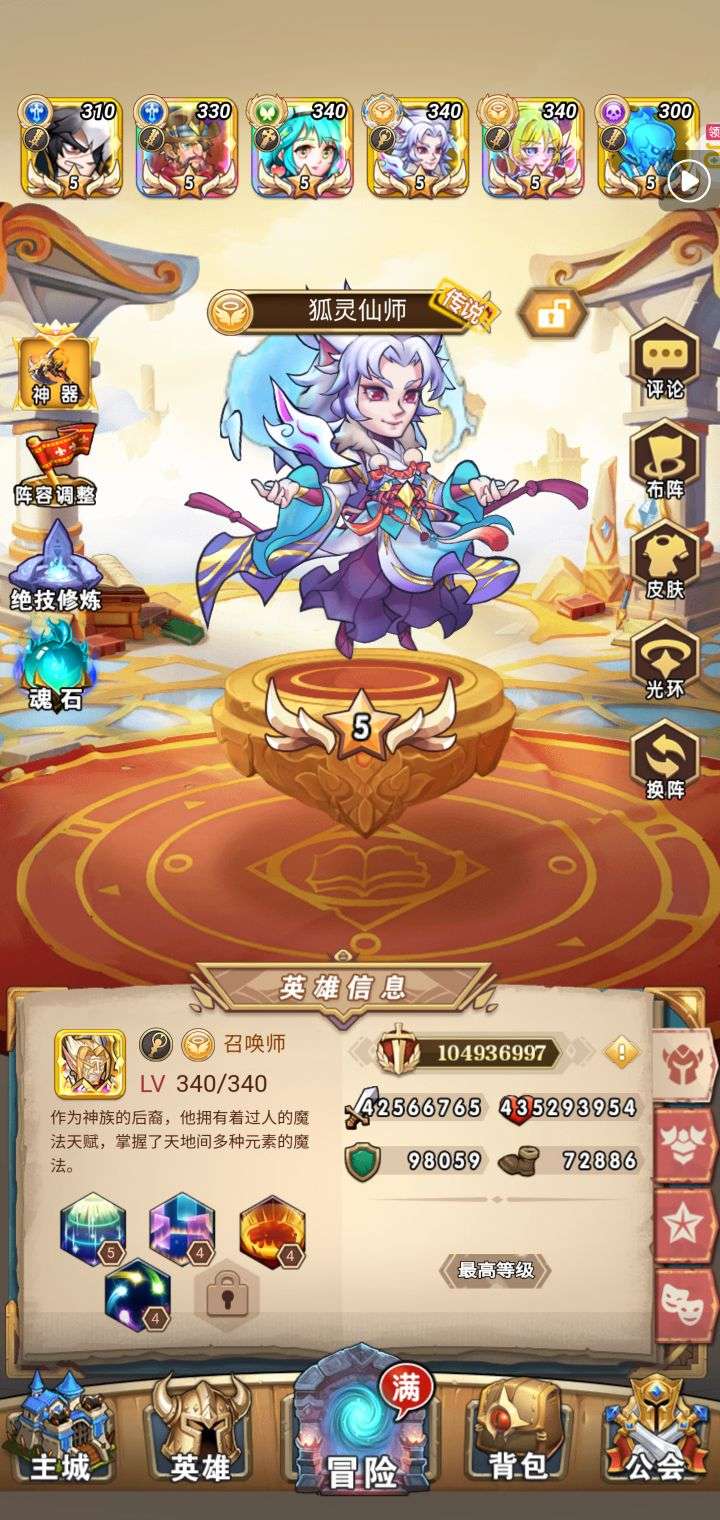
Task: Select the level 310 hero portrait
Action: 72,147
